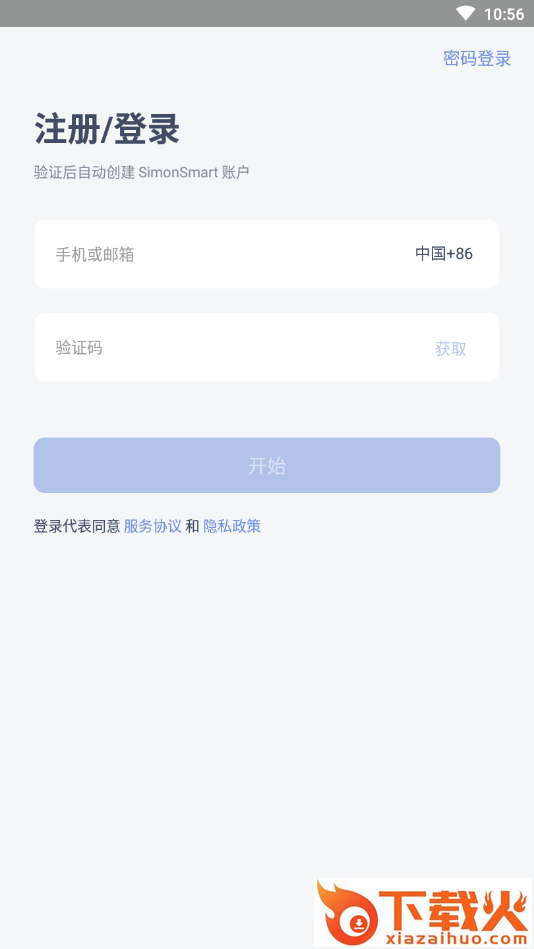Focus the 手机或邮箱 input field
The width and height of the screenshot is (534, 949).
pos(224,254)
